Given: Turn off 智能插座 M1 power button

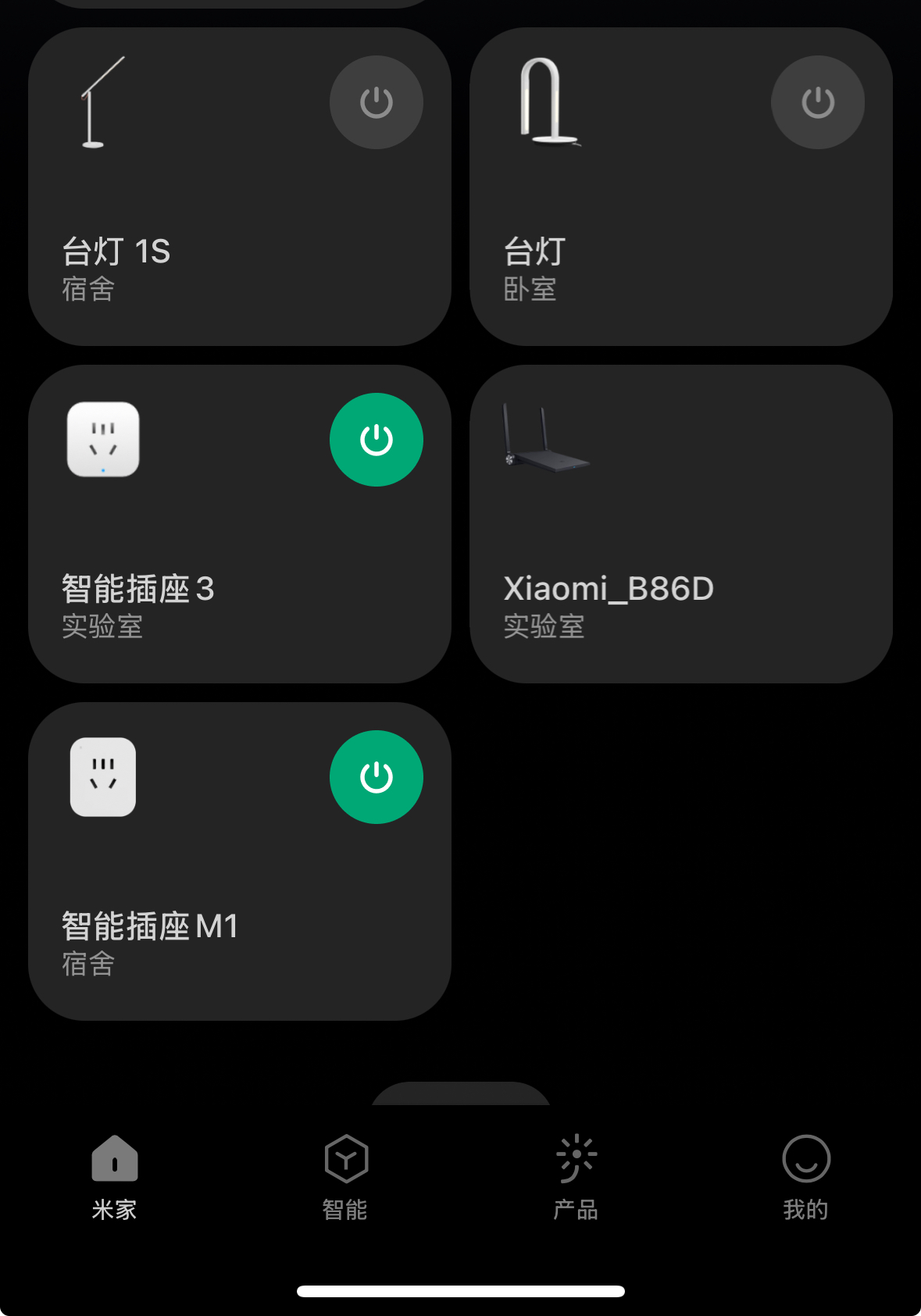Looking at the screenshot, I should click(377, 777).
